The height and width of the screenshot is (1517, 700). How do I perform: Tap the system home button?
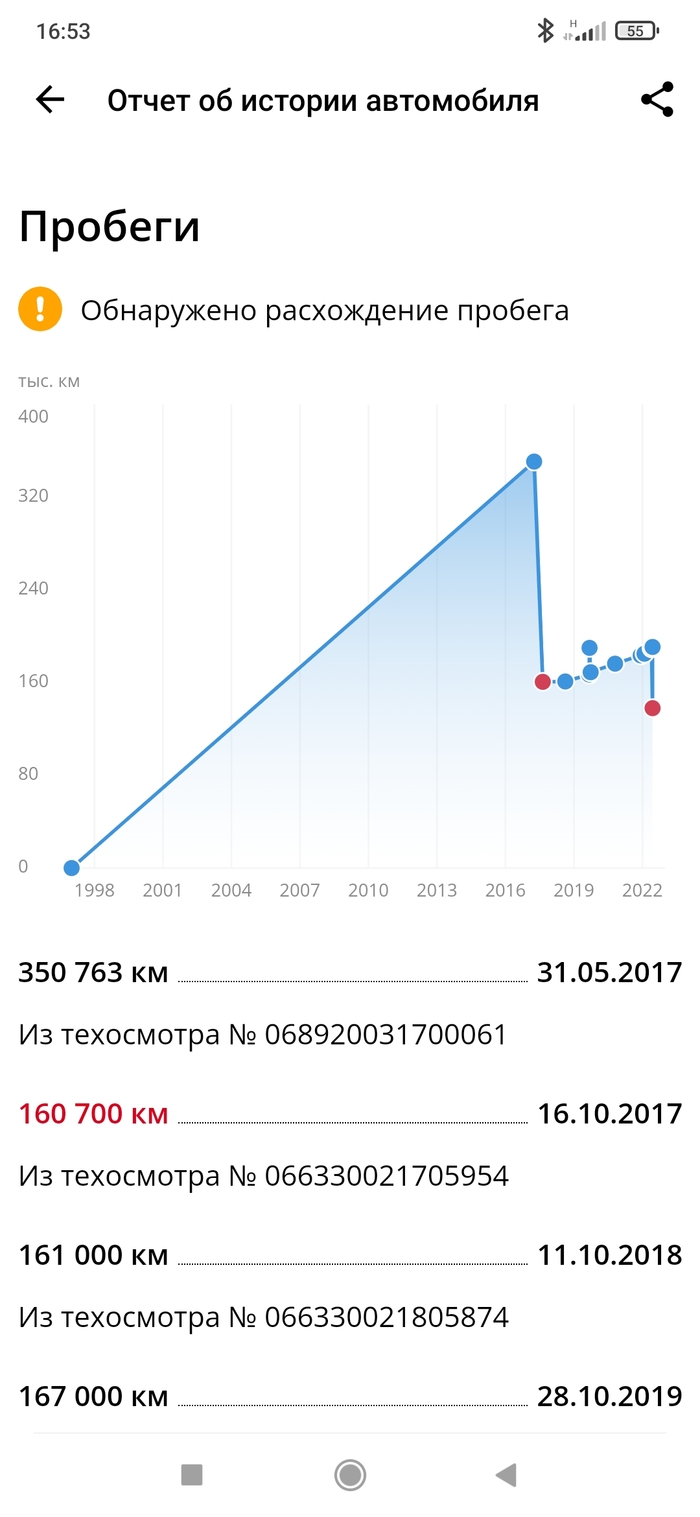[x=350, y=1474]
